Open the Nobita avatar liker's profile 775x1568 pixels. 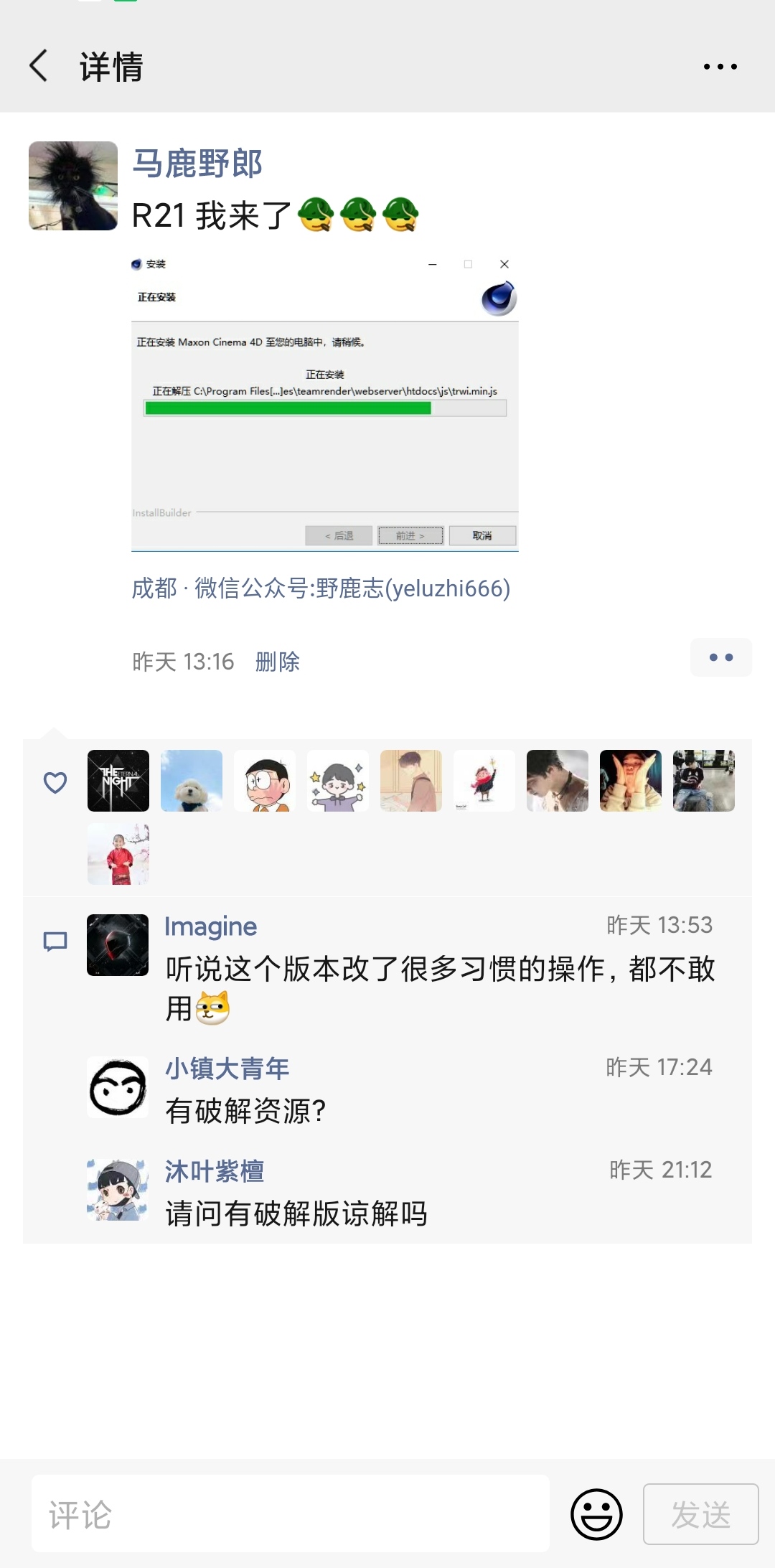265,781
